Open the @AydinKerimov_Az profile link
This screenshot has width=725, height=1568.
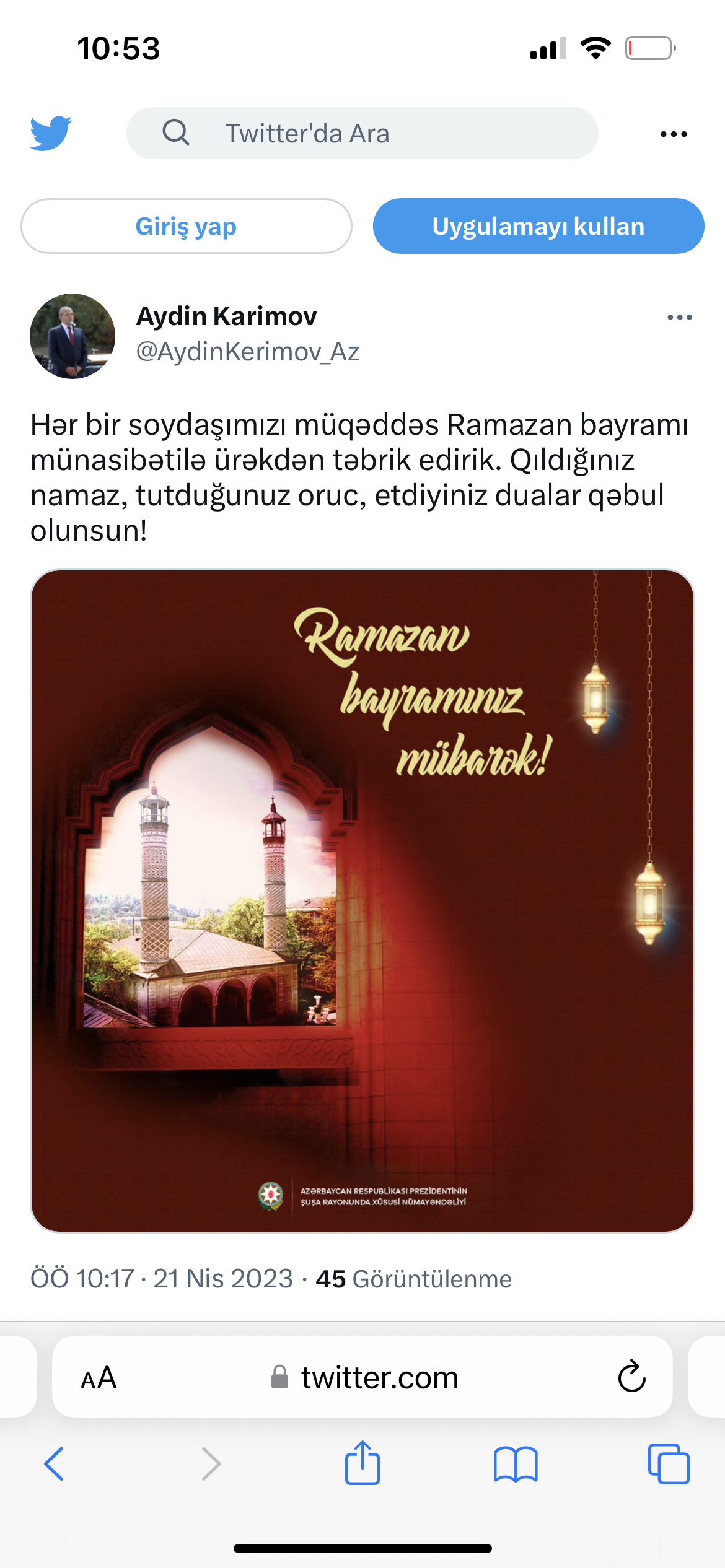247,352
